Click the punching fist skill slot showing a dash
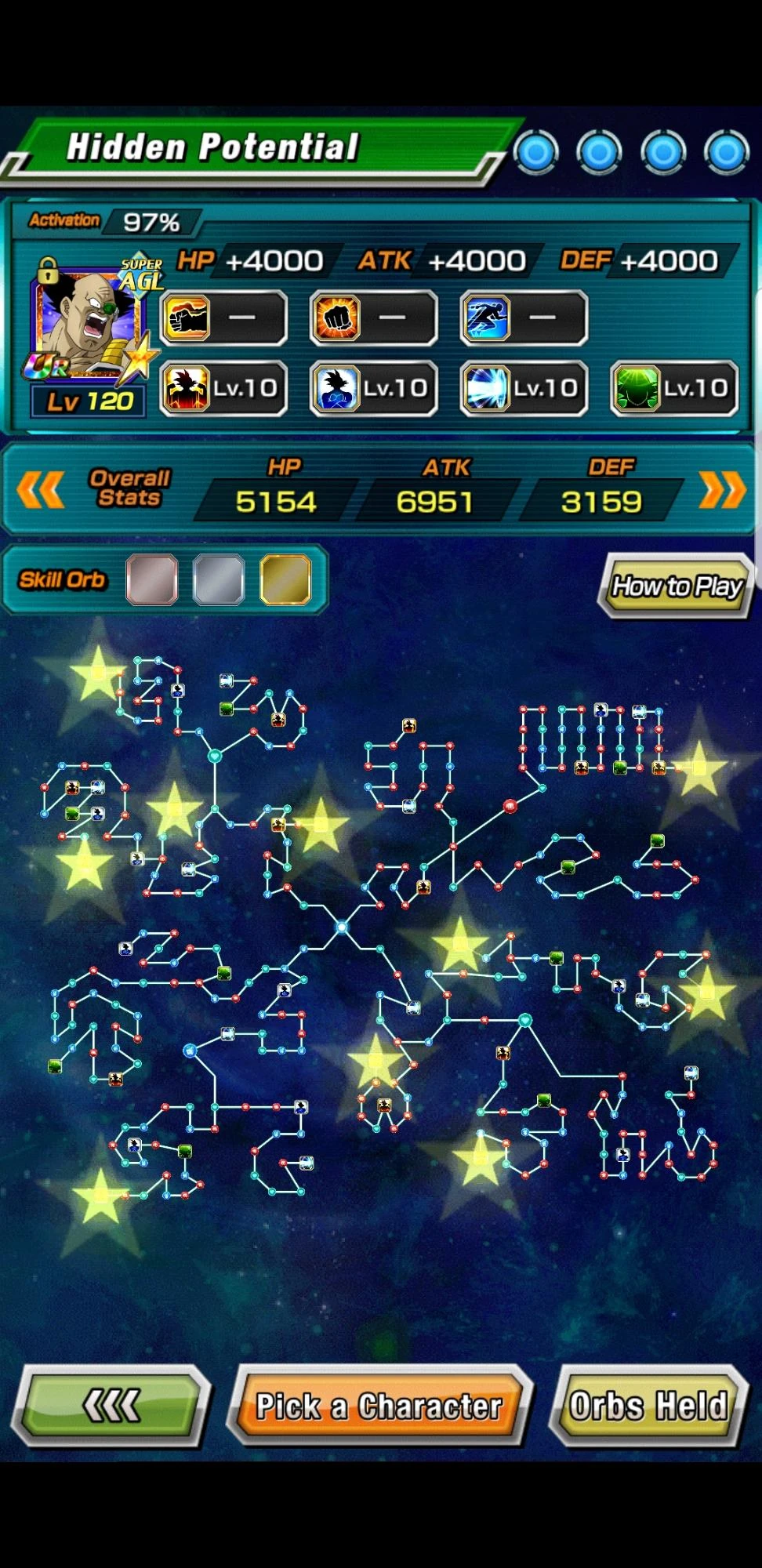Image resolution: width=762 pixels, height=1568 pixels. click(372, 317)
